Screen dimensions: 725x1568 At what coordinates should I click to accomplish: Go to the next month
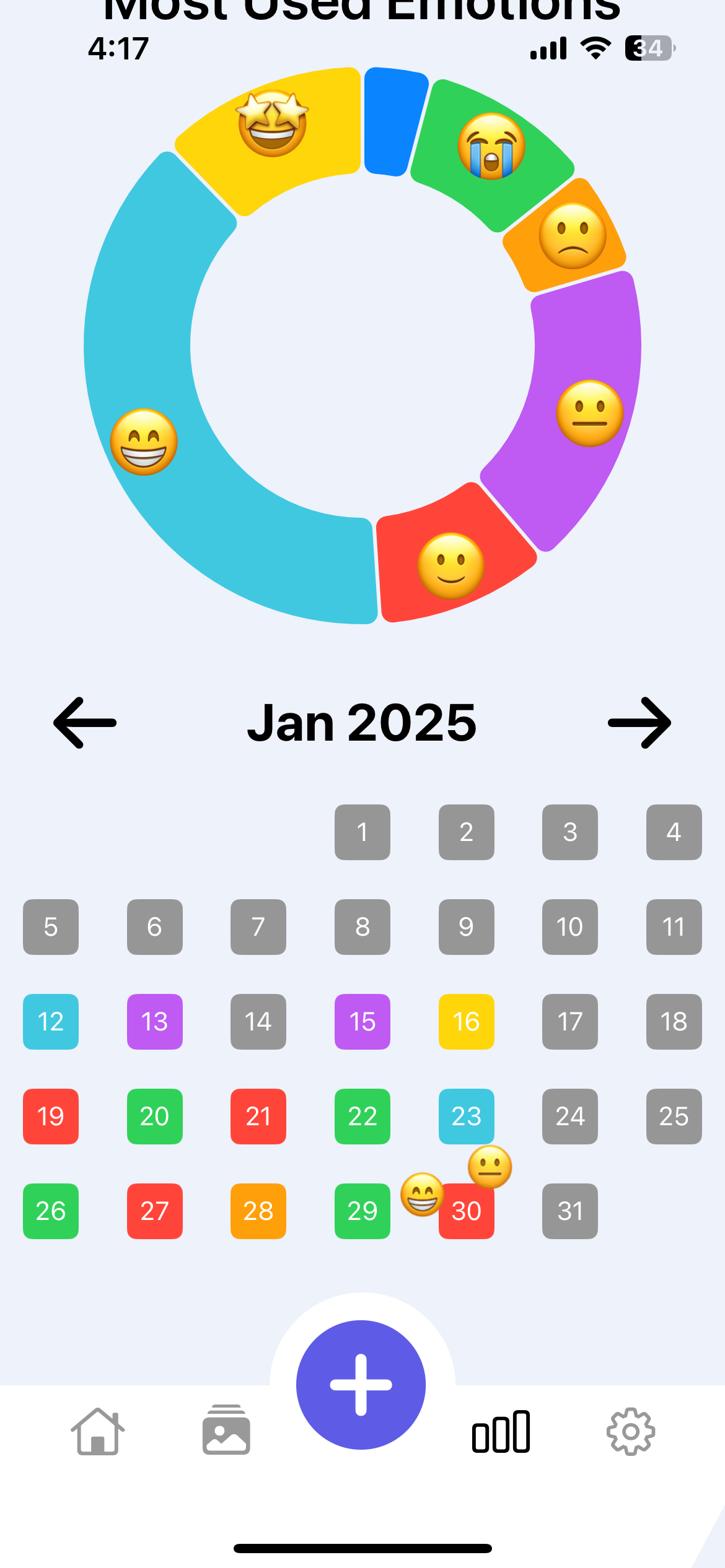(x=639, y=723)
